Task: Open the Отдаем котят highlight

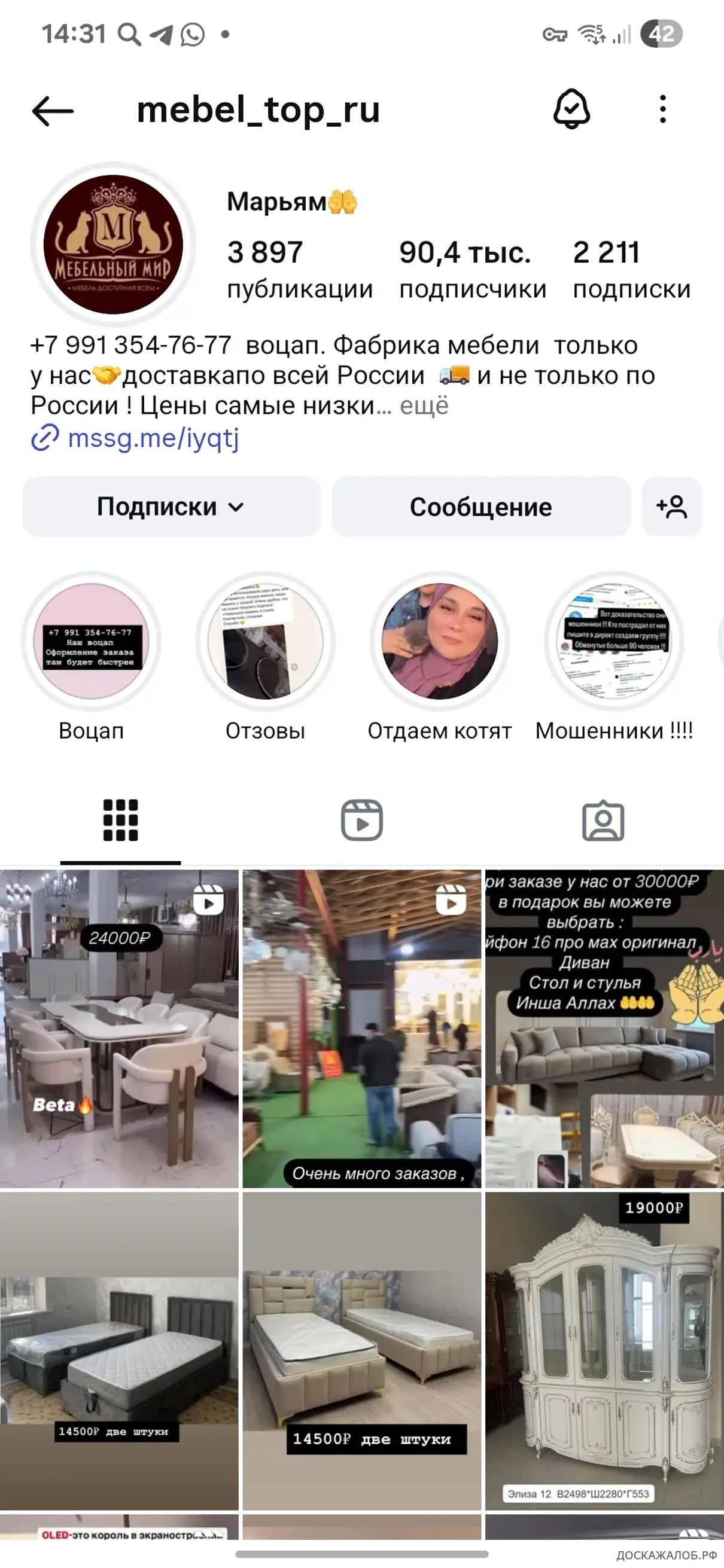Action: coord(440,657)
